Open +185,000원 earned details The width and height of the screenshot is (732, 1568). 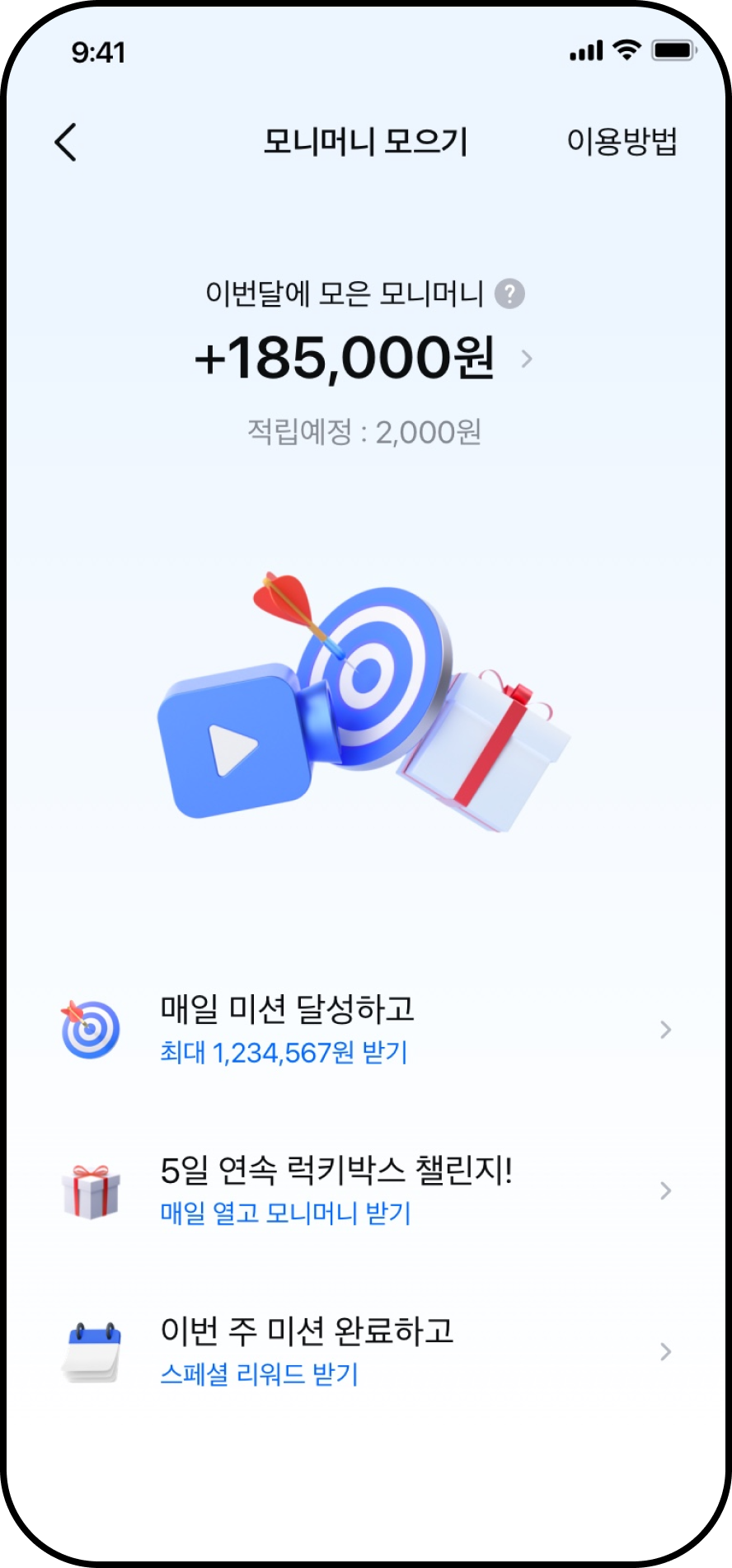click(363, 359)
